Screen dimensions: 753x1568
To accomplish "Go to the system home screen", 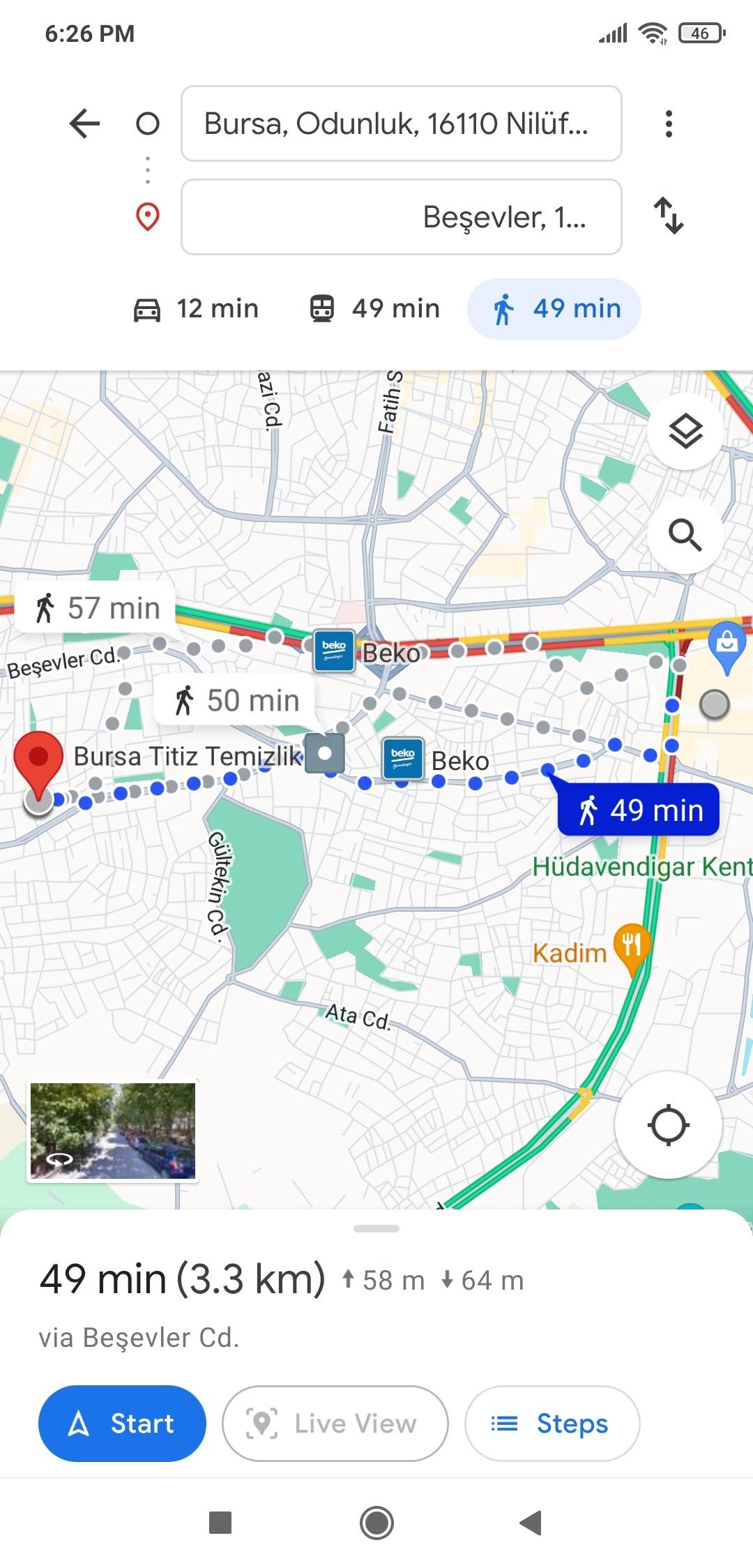I will click(x=376, y=1523).
